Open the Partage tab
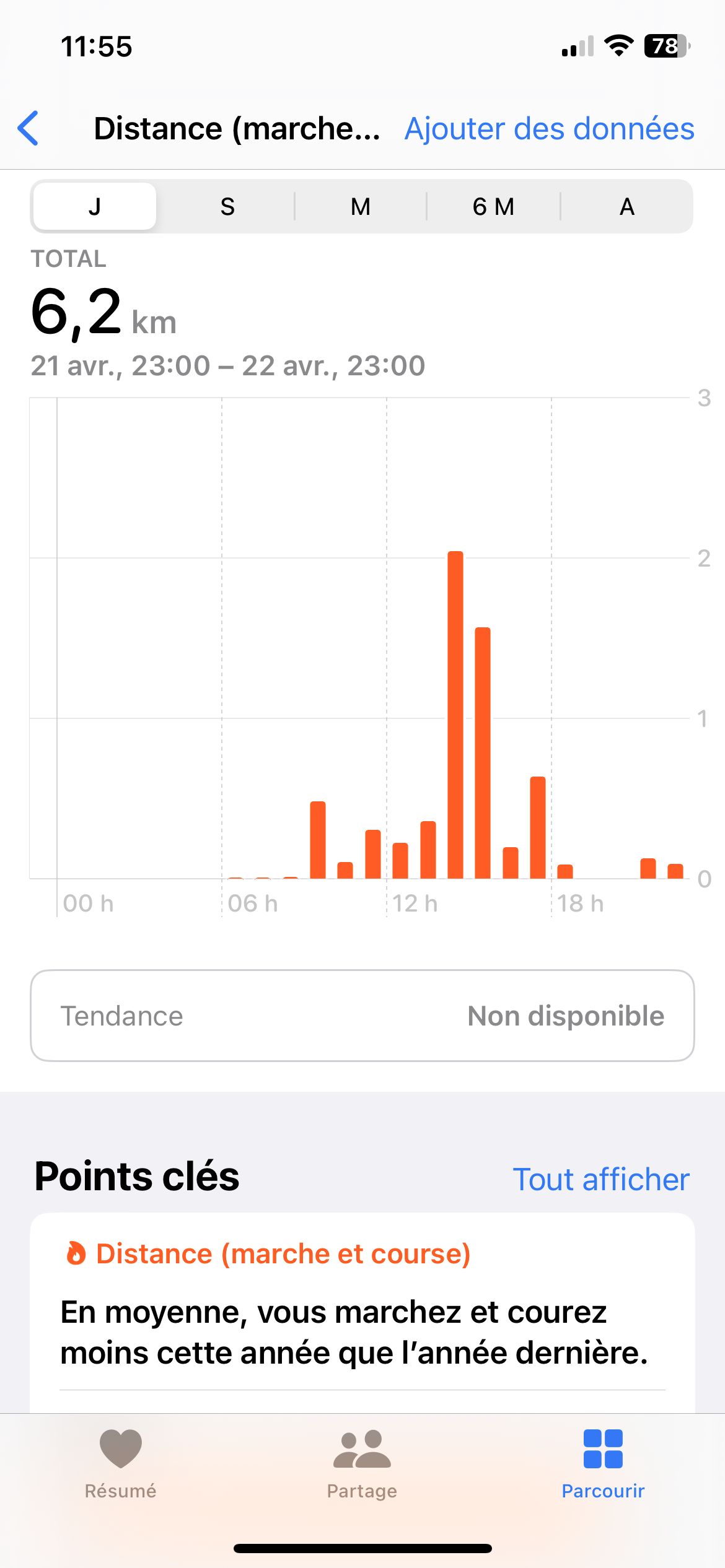The image size is (725, 1568). (362, 1464)
